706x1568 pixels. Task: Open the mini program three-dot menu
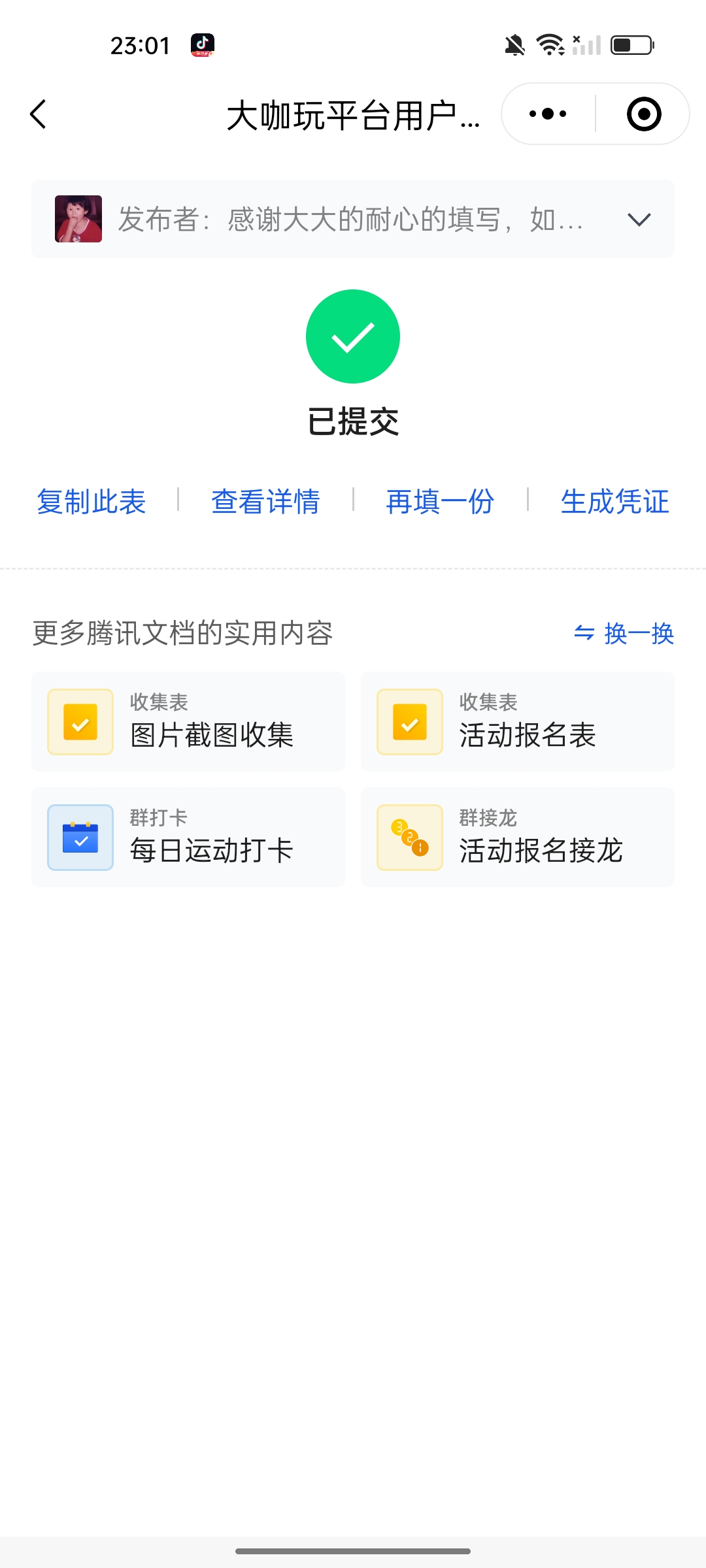[x=548, y=114]
